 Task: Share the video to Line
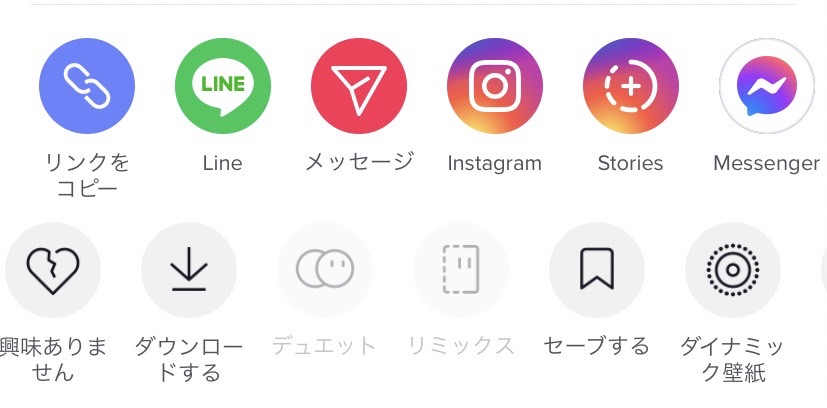[222, 86]
